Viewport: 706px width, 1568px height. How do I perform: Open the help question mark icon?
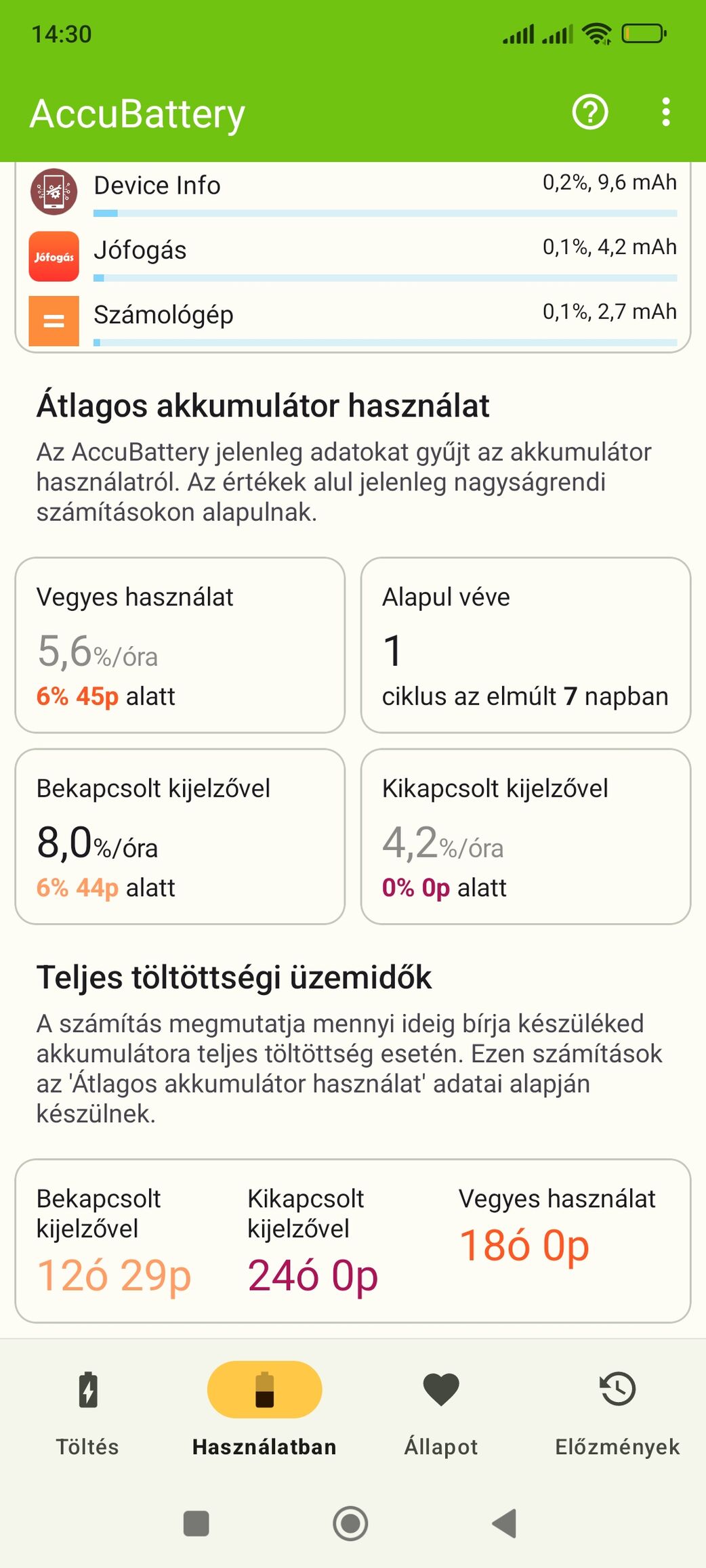tap(590, 112)
